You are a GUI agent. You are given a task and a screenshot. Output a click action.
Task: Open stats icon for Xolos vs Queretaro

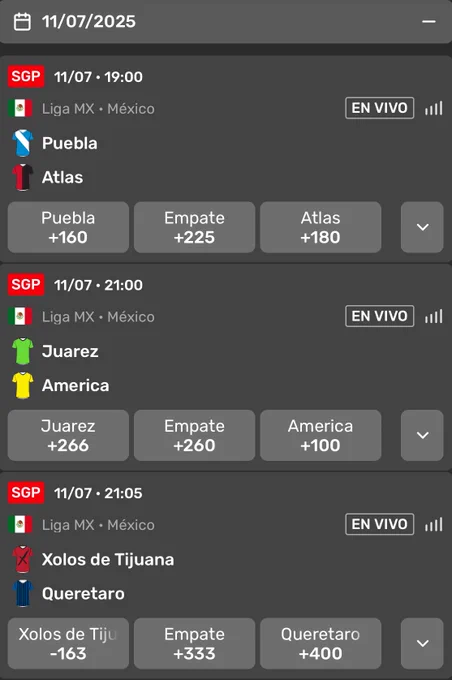433,524
